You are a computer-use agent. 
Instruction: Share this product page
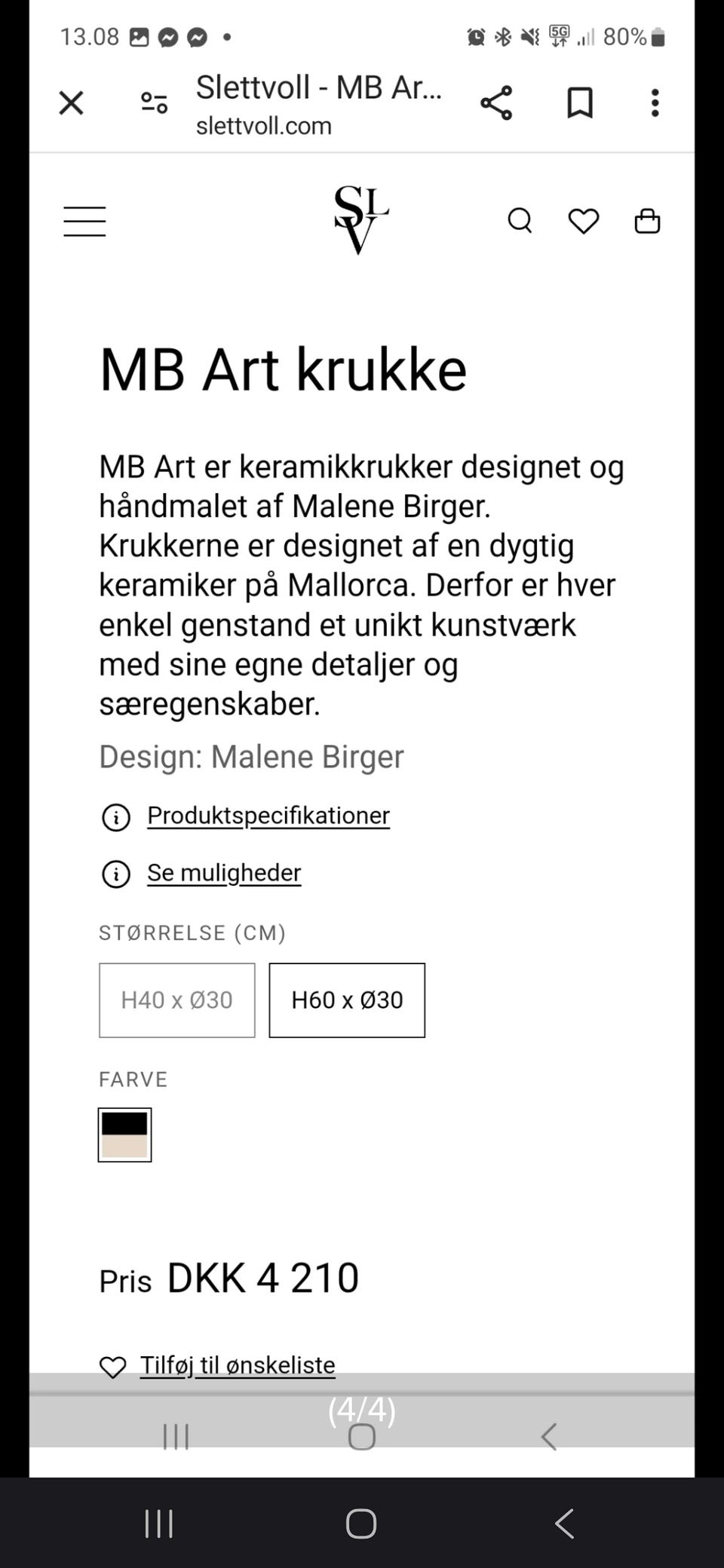(497, 103)
